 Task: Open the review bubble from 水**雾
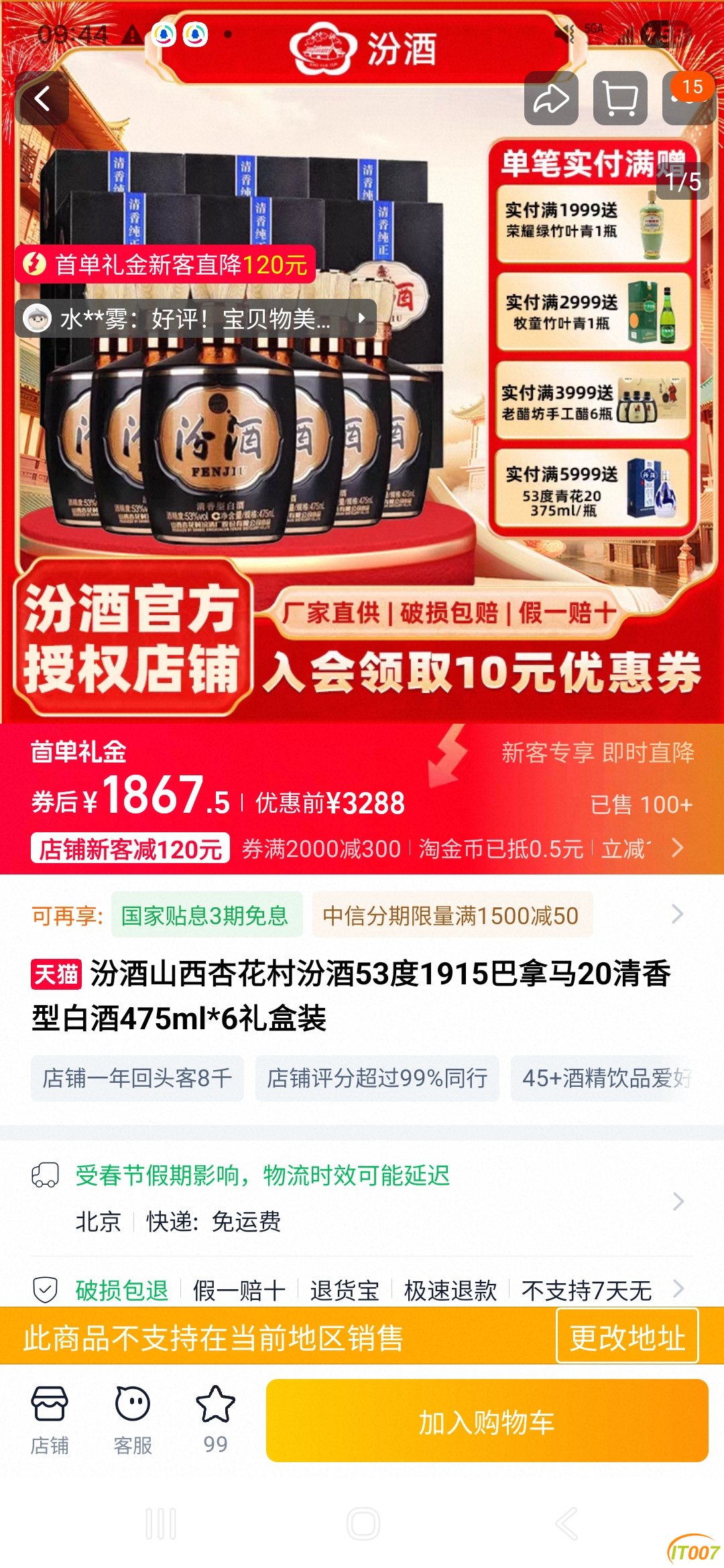[x=195, y=318]
